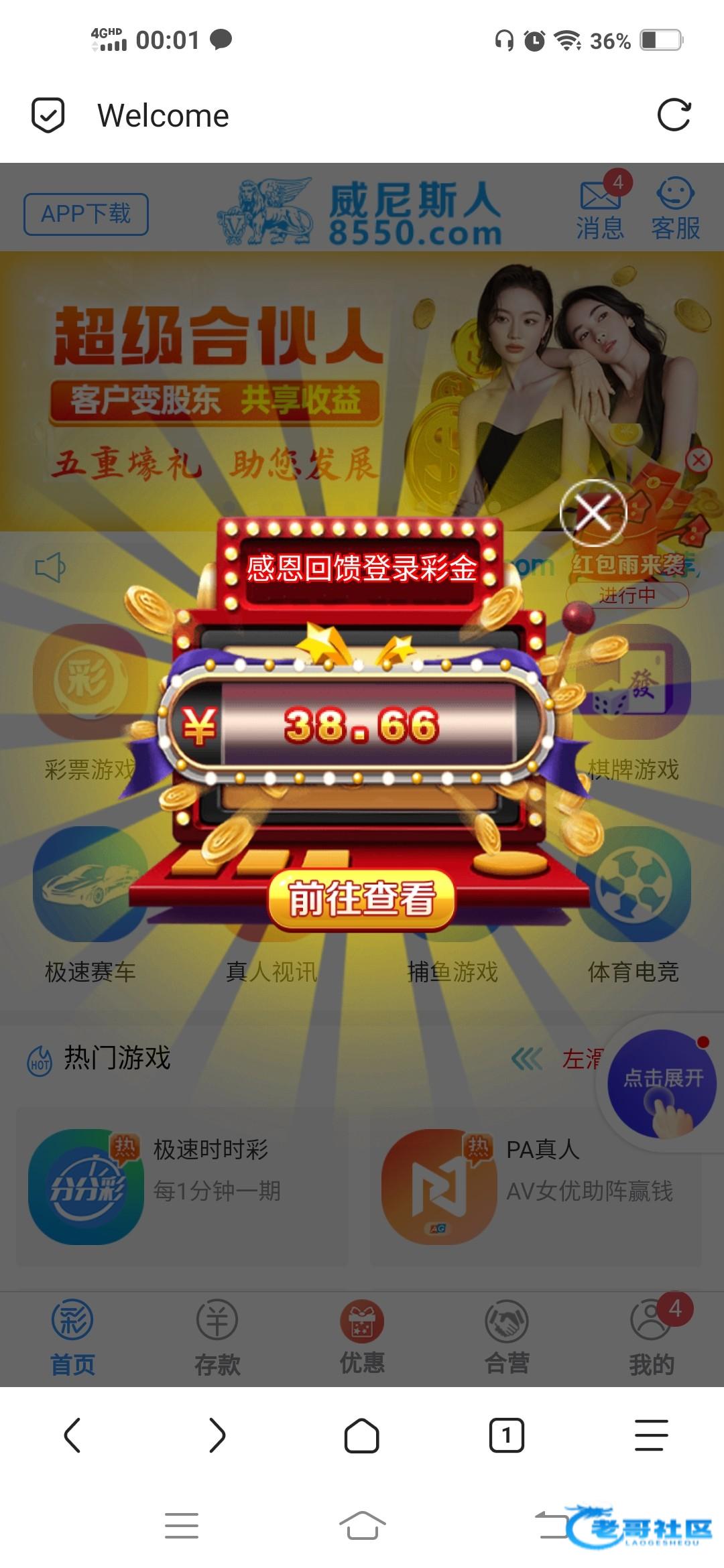Open PA真人 hot game card
Image resolution: width=724 pixels, height=1568 pixels.
click(535, 1186)
